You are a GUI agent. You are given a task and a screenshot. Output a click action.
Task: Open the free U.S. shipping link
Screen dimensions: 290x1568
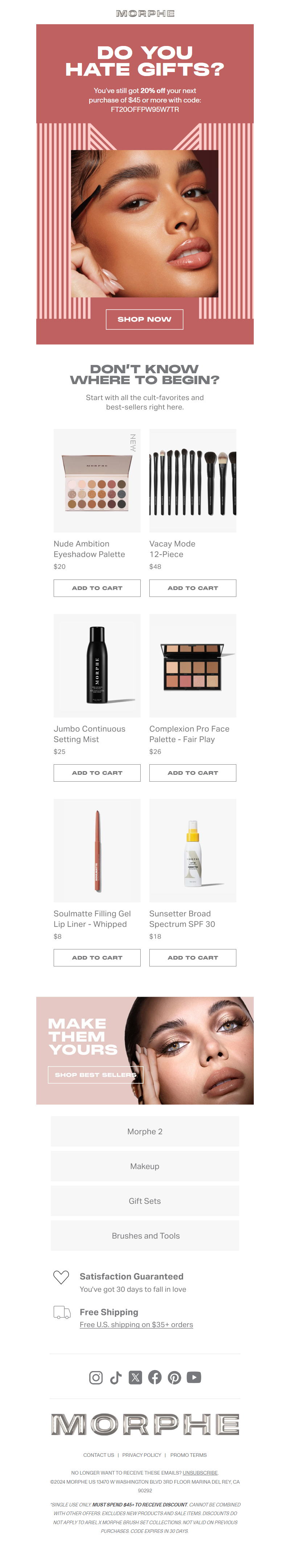[x=136, y=1324]
